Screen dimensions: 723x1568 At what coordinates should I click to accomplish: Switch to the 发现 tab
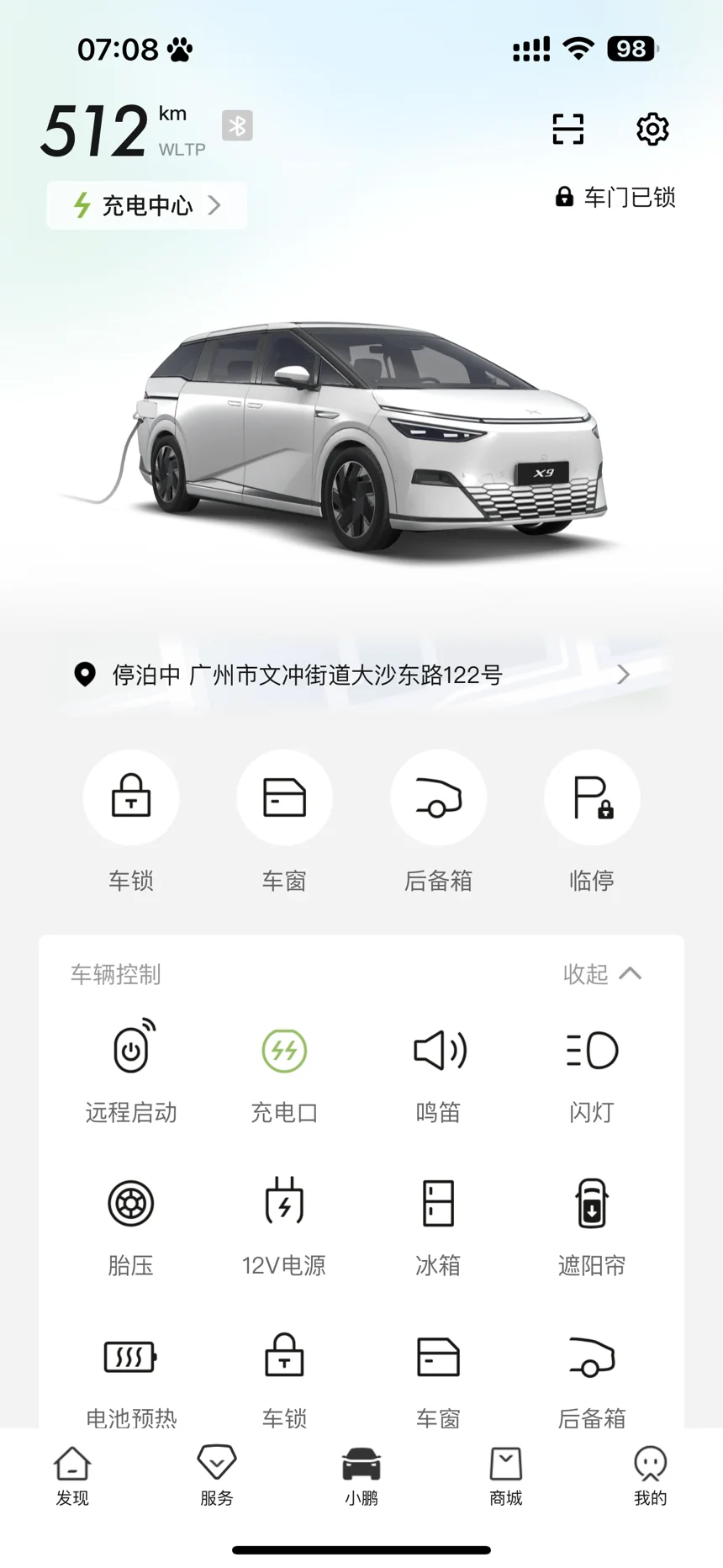pyautogui.click(x=72, y=1475)
